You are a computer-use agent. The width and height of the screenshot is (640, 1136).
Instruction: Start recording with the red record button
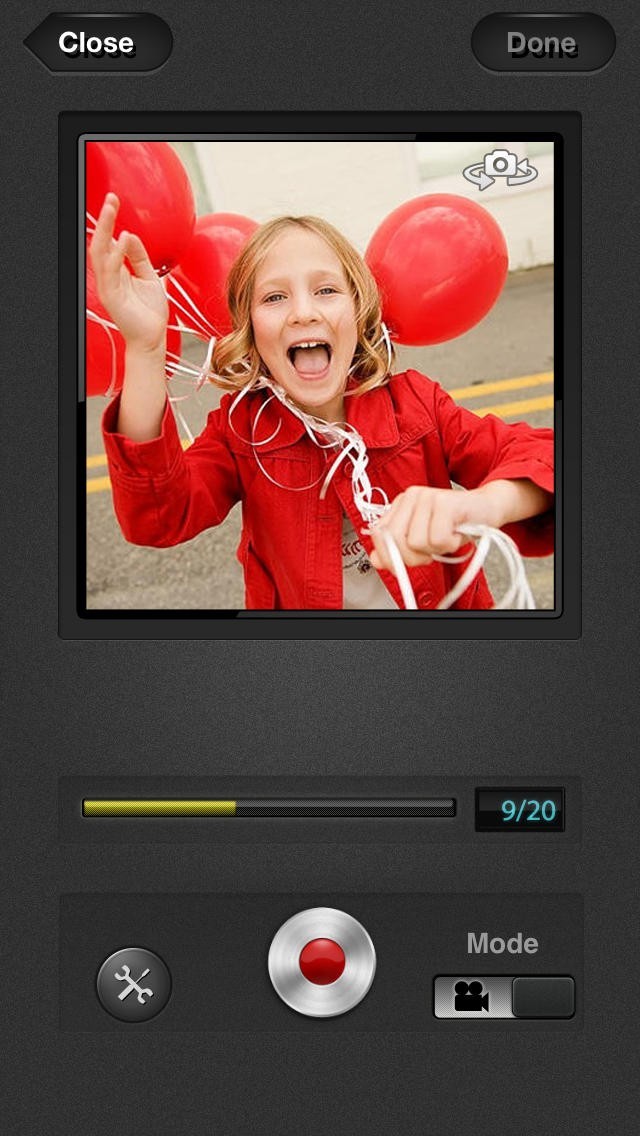click(322, 962)
